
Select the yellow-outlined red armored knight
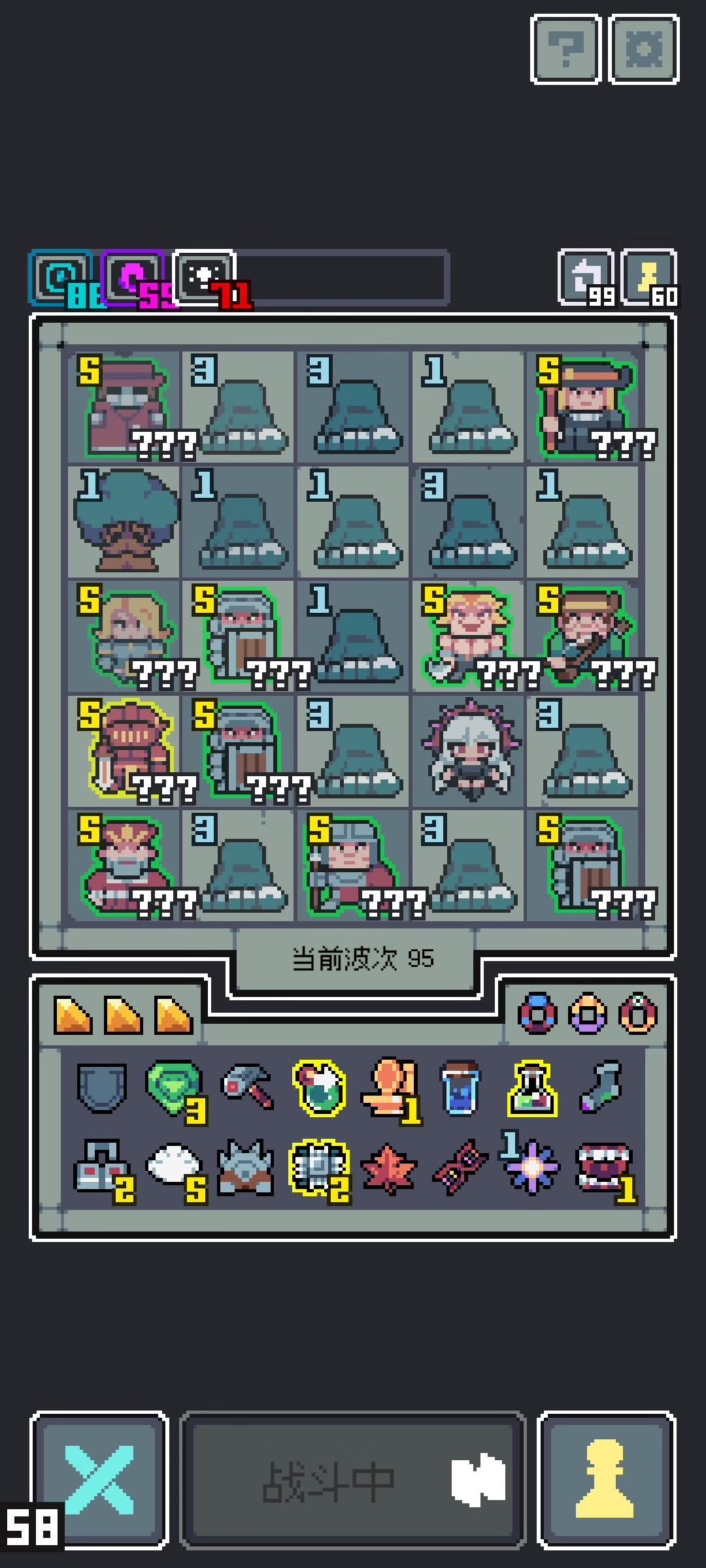tap(124, 751)
